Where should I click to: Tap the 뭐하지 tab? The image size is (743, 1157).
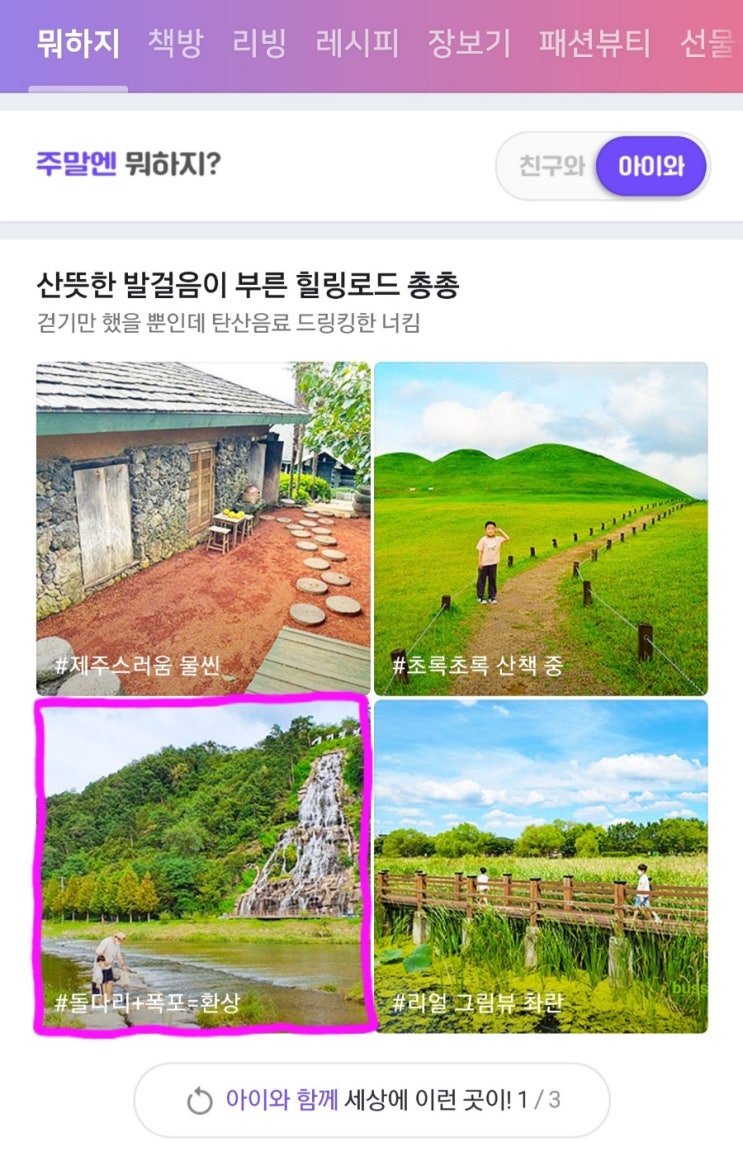[78, 44]
